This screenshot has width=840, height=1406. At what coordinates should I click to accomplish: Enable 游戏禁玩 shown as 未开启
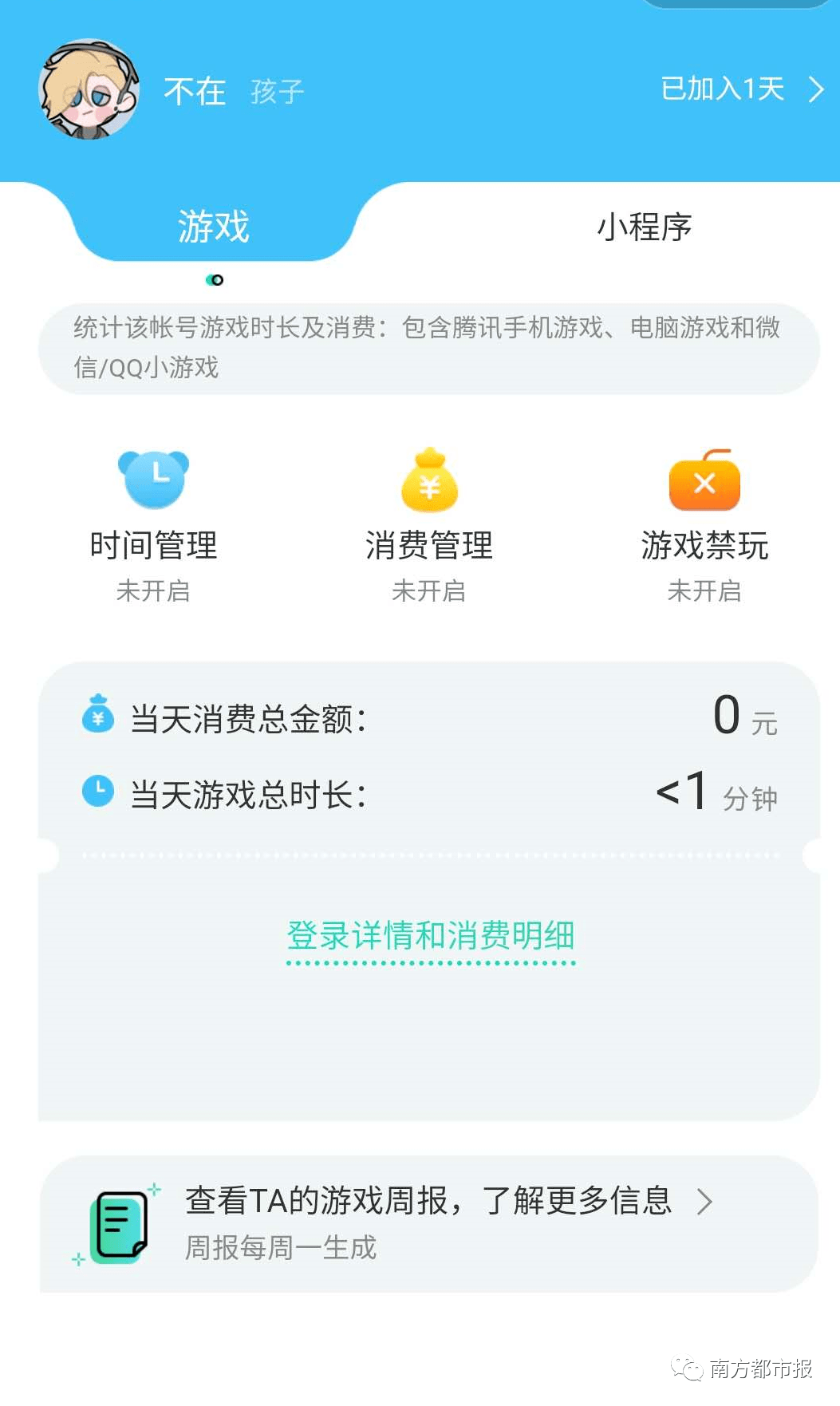705,590
